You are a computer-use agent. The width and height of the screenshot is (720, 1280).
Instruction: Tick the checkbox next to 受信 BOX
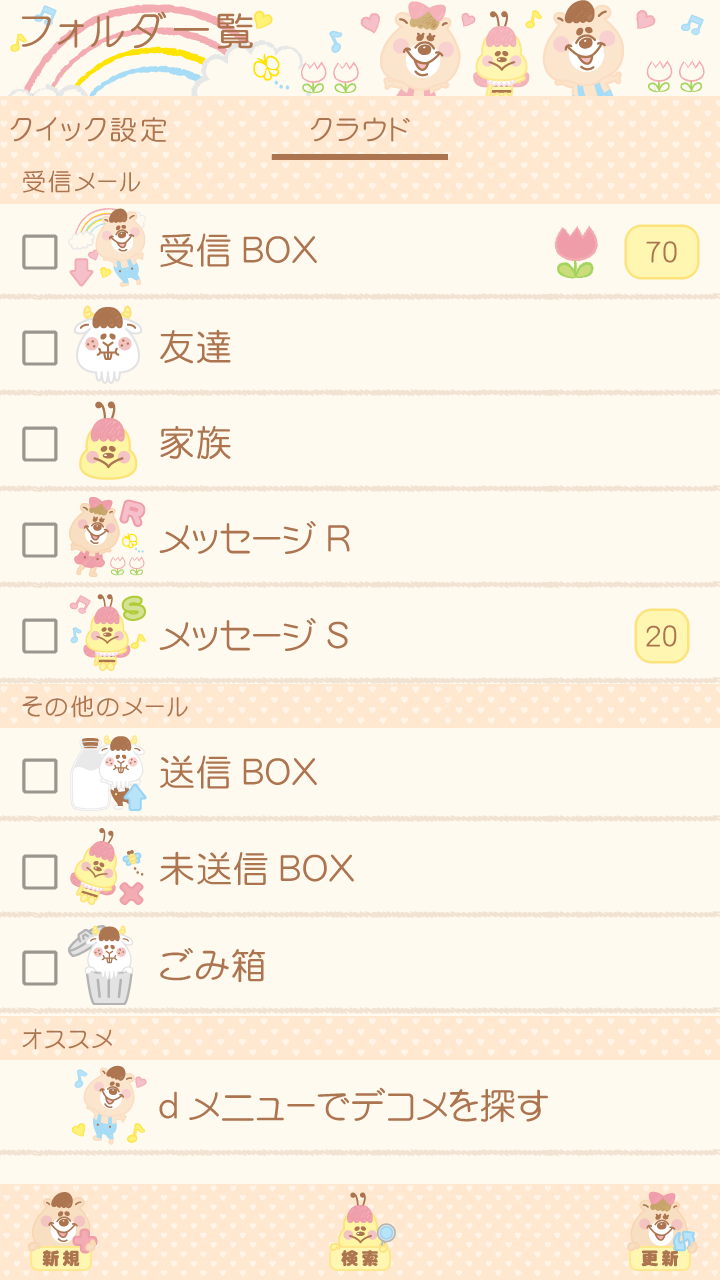(x=40, y=252)
